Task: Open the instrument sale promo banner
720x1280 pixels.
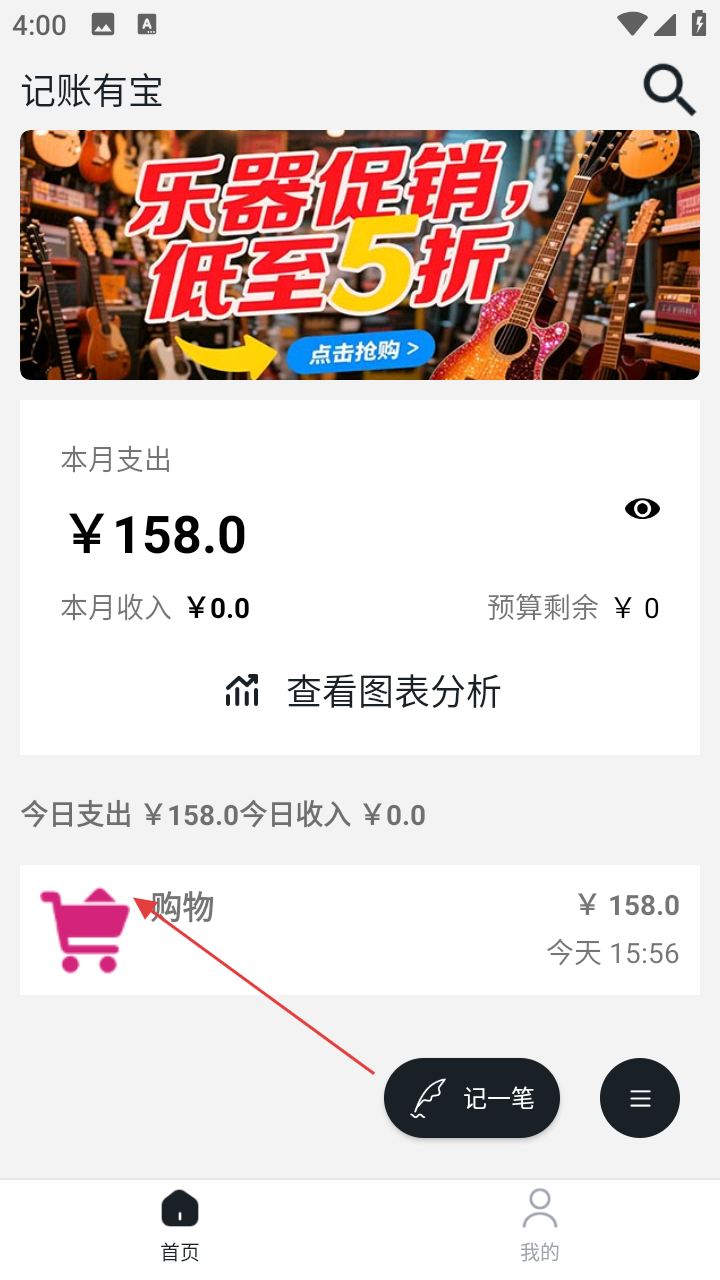Action: pyautogui.click(x=360, y=255)
